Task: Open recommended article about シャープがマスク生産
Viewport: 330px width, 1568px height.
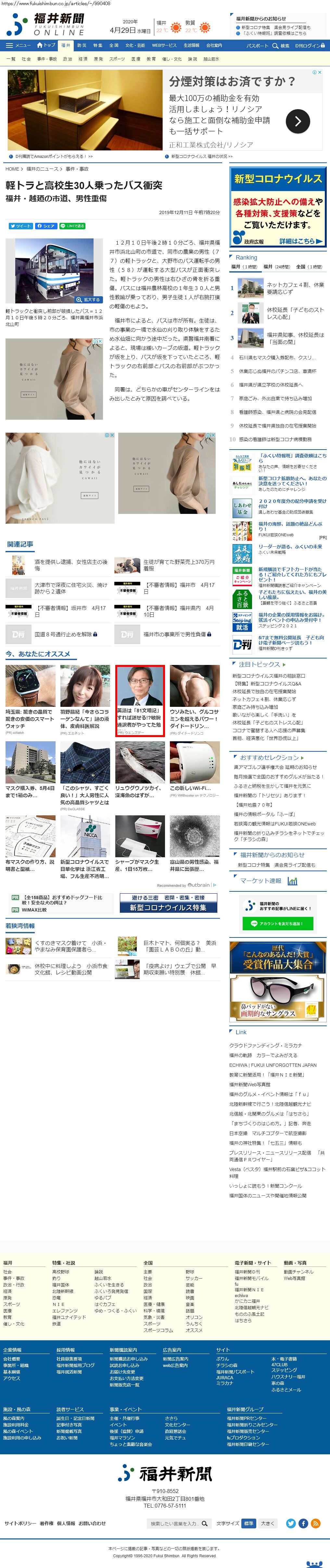Action: [x=139, y=865]
